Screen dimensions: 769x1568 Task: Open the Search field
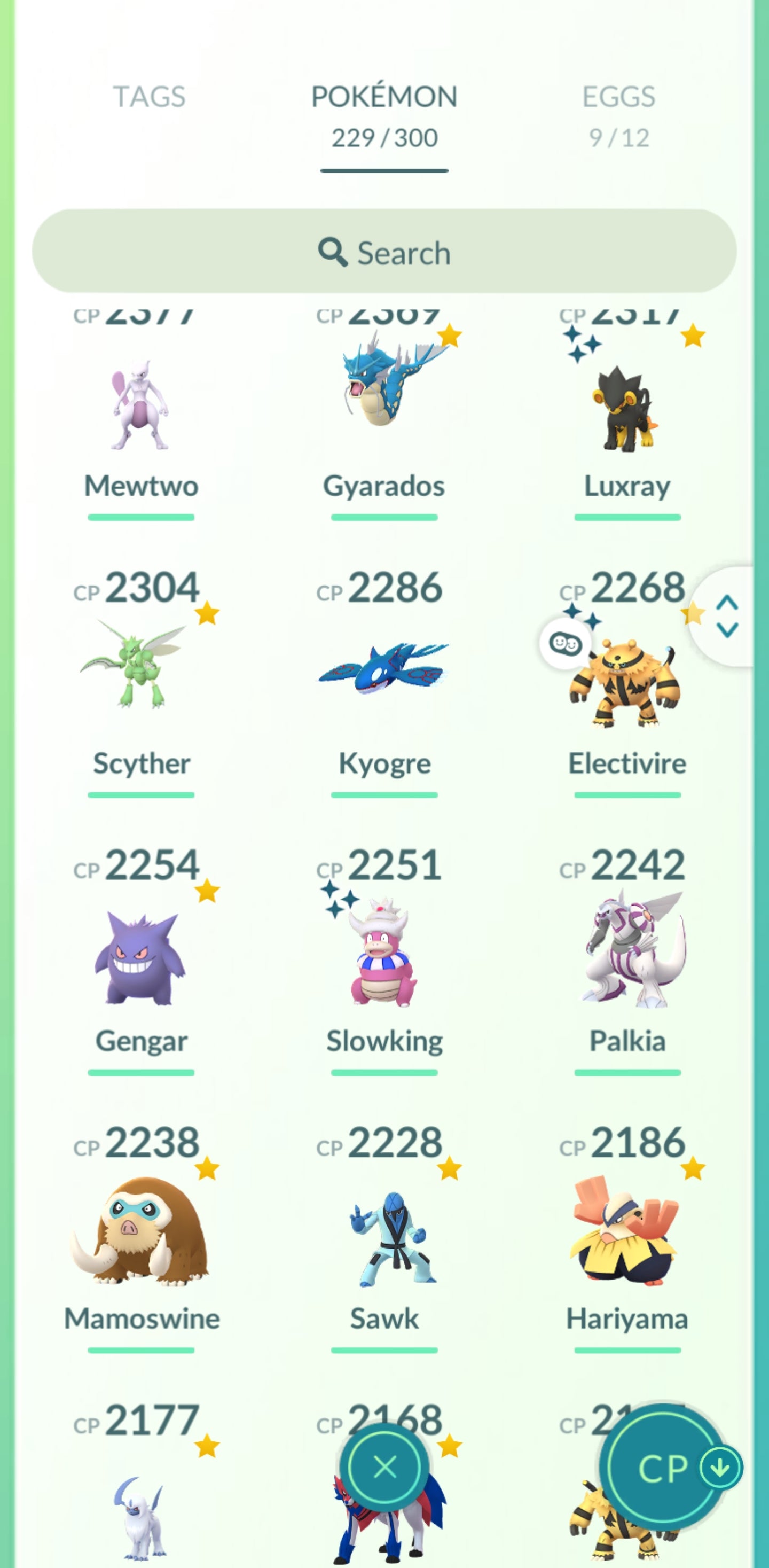384,252
